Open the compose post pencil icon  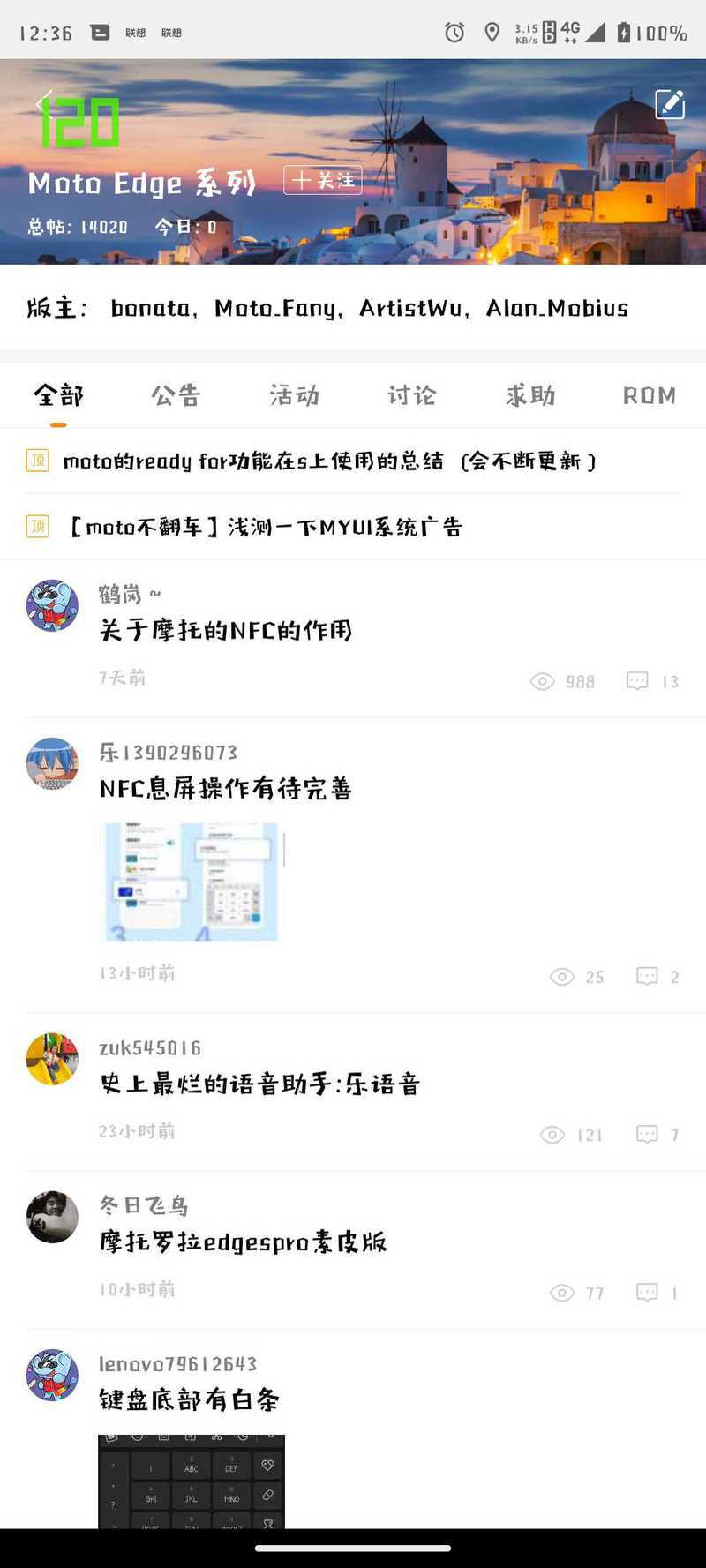[670, 104]
